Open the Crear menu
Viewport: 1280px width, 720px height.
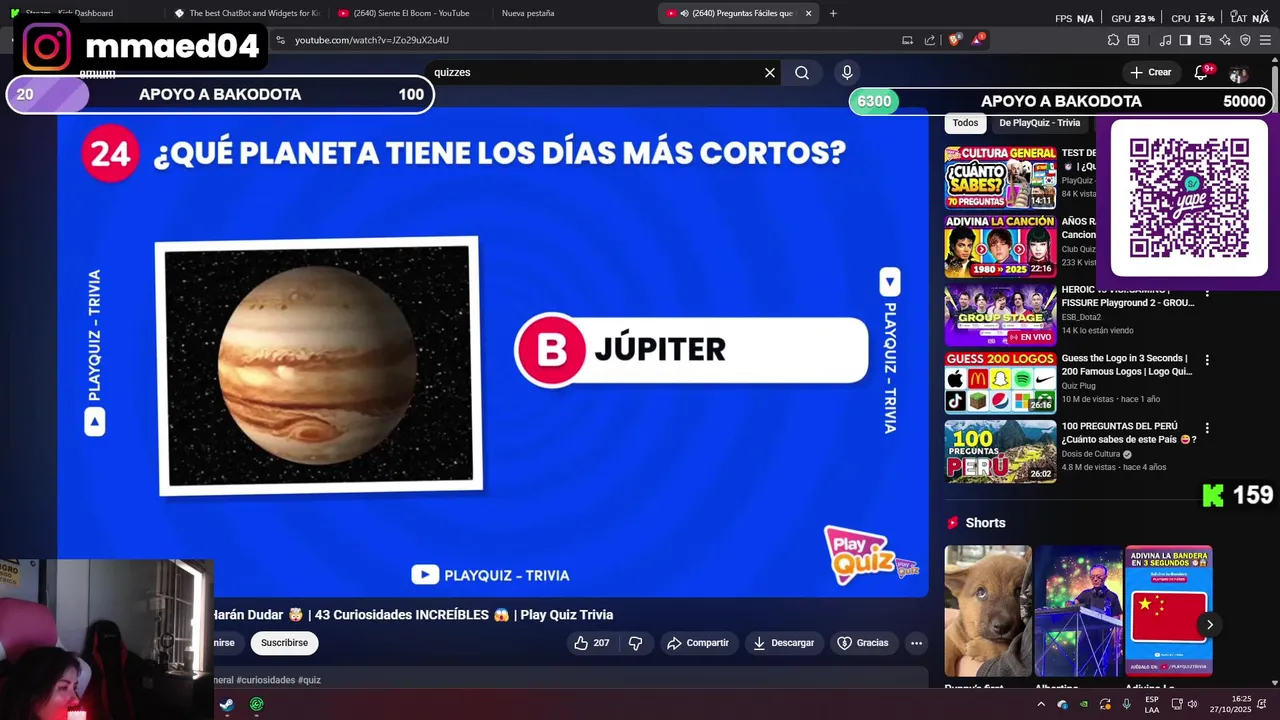[1150, 72]
